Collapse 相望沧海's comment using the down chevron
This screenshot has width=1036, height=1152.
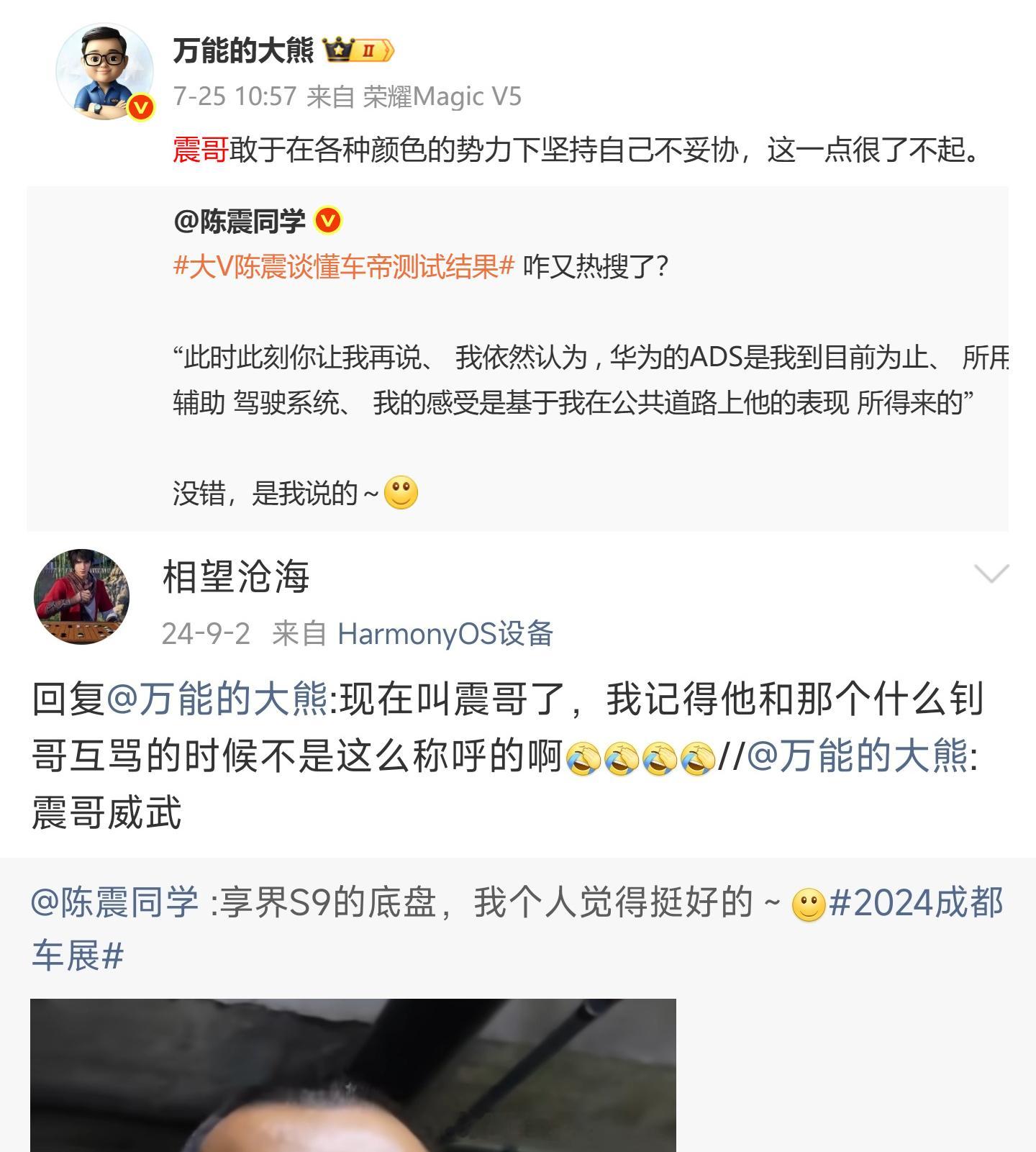point(993,572)
